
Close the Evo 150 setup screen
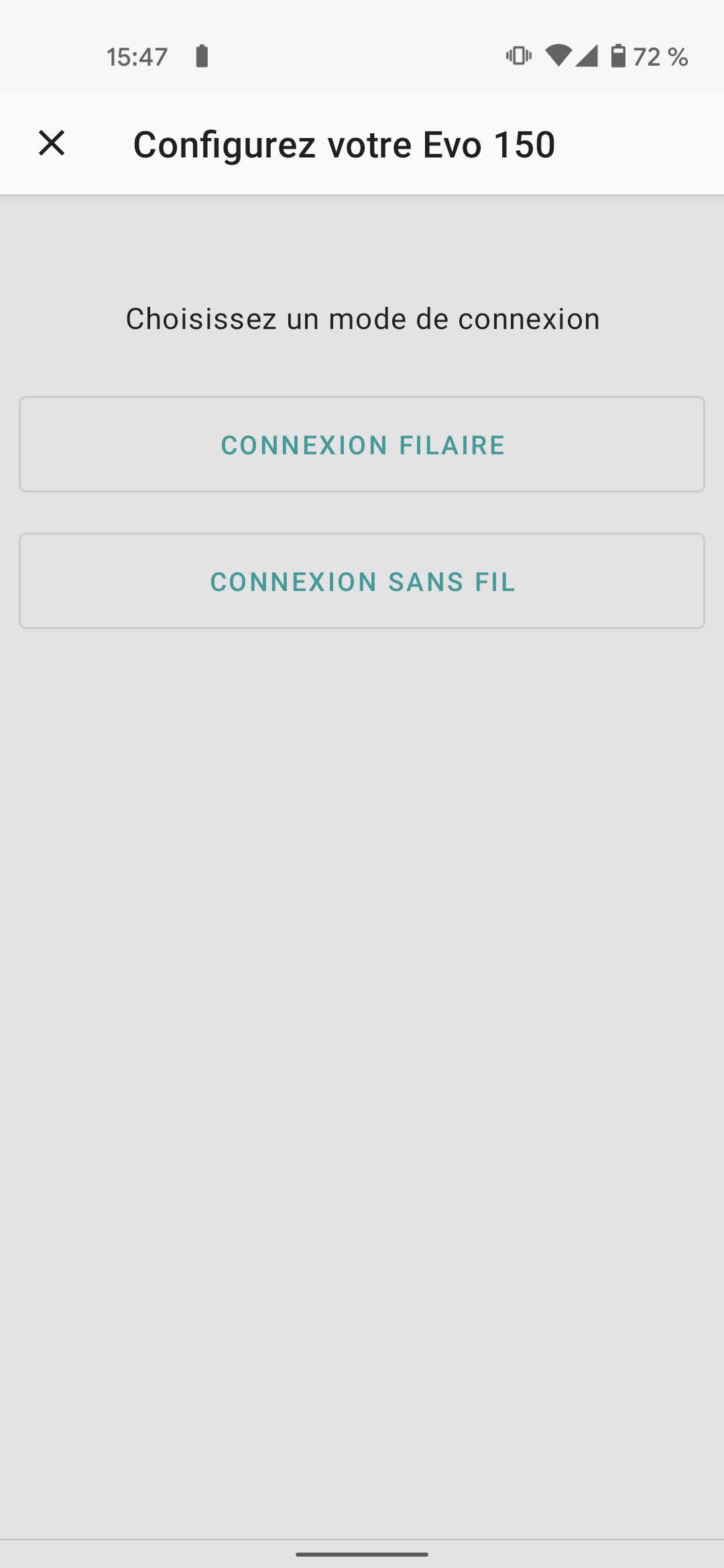pos(52,143)
